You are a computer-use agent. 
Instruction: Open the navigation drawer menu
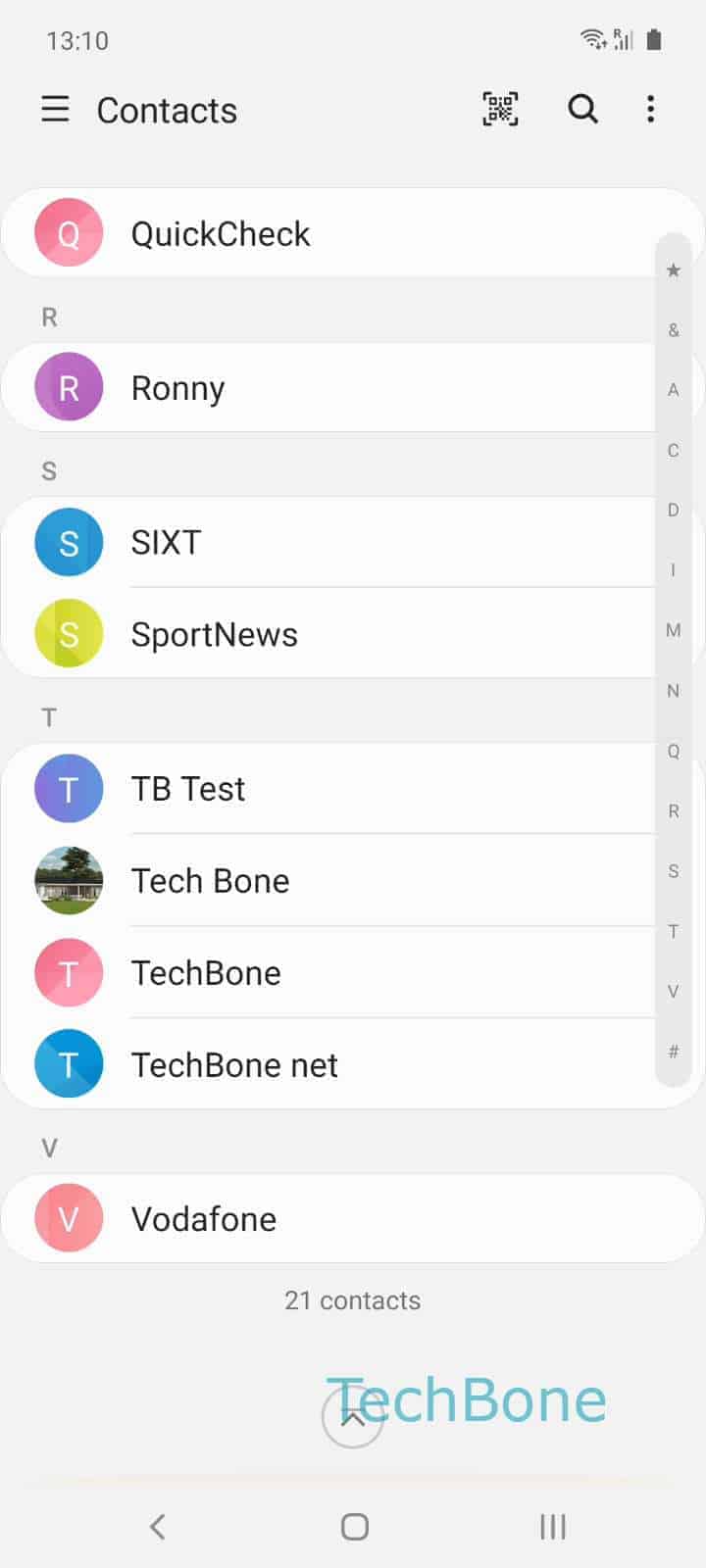point(55,109)
